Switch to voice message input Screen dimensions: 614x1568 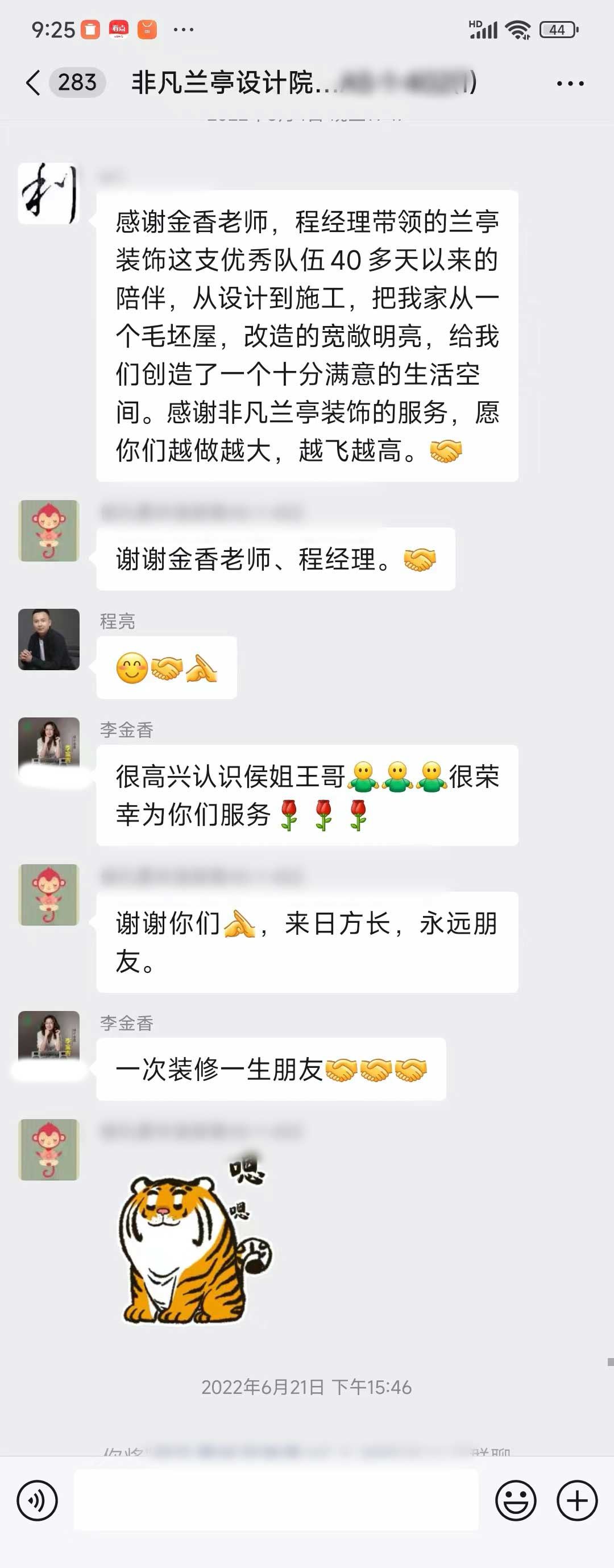coord(37,1500)
